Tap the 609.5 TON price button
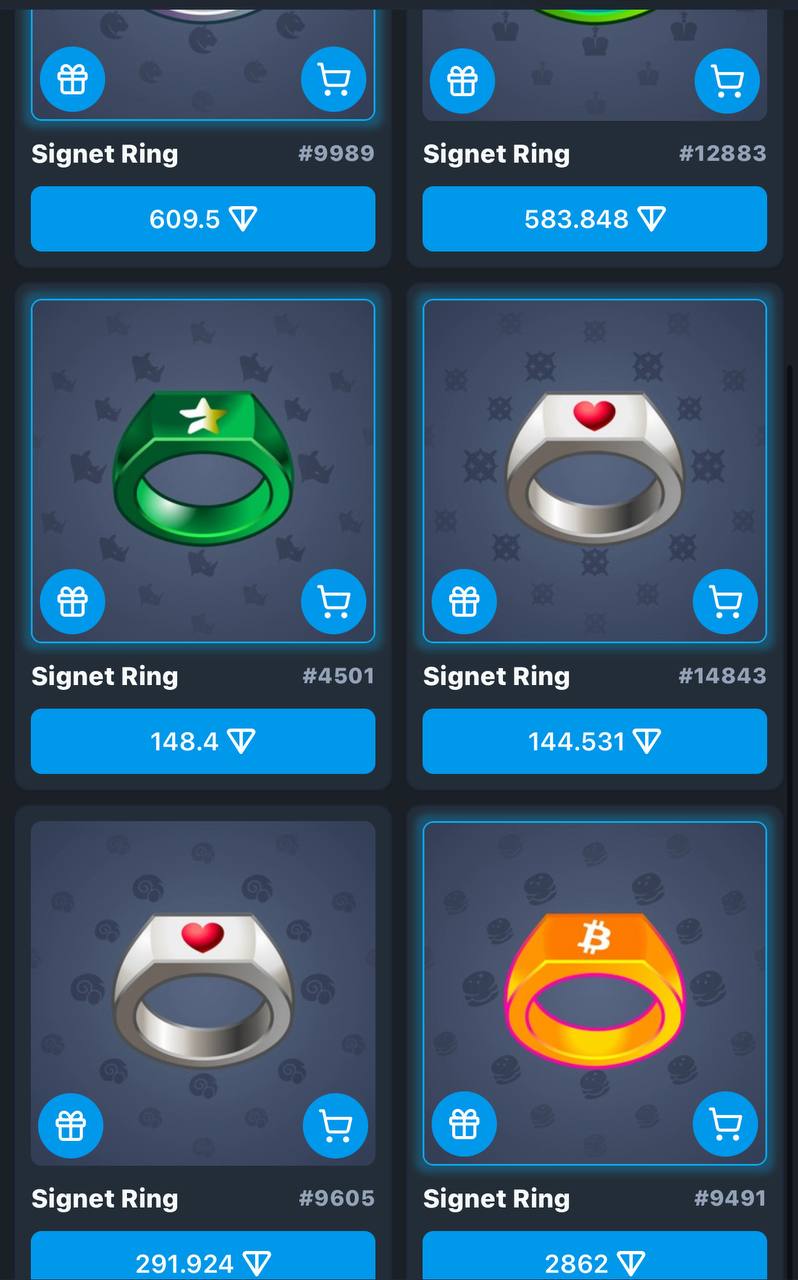Image resolution: width=798 pixels, height=1280 pixels. pyautogui.click(x=203, y=219)
